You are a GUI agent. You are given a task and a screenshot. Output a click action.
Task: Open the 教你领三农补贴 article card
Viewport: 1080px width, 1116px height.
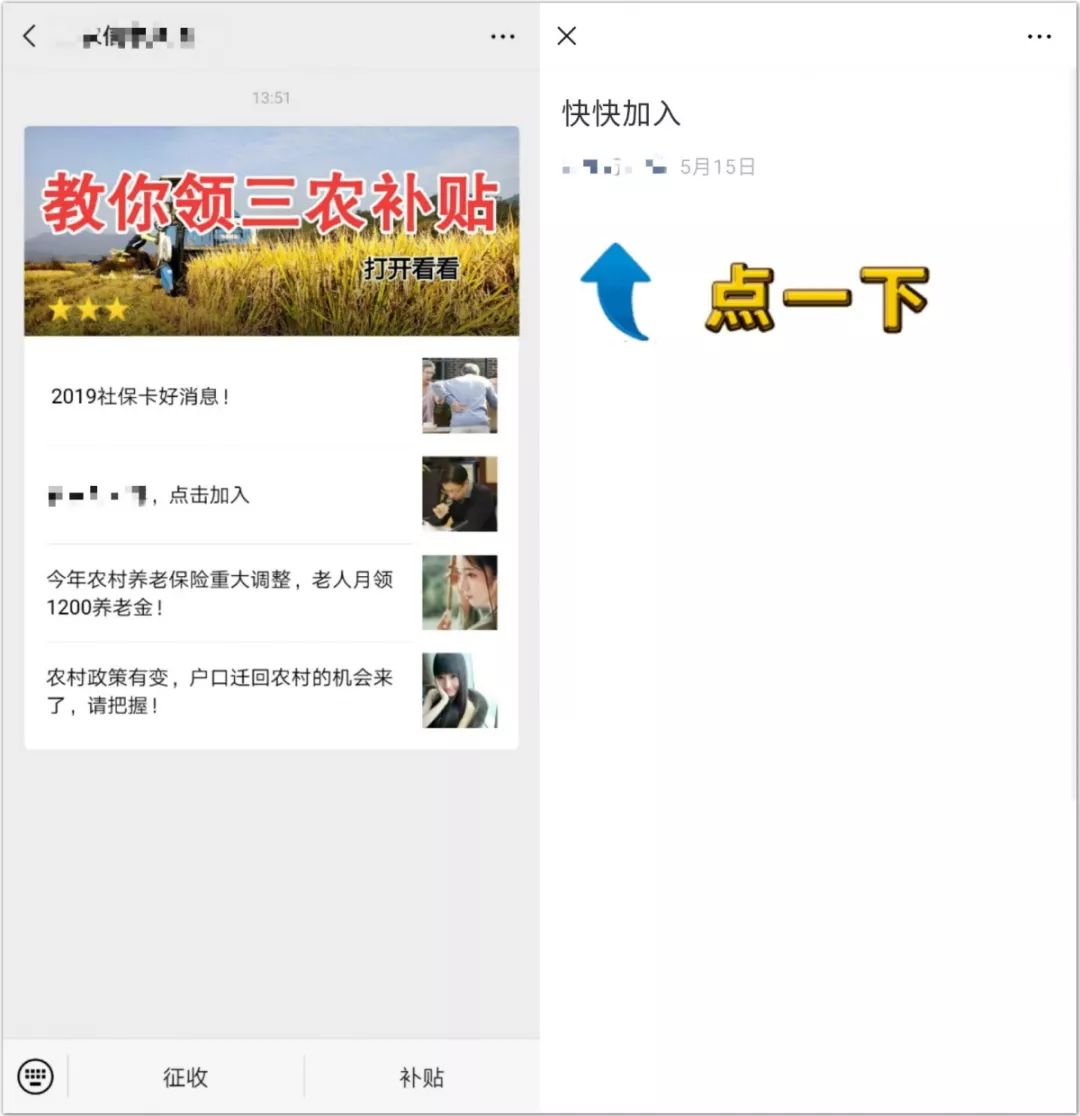tap(271, 231)
